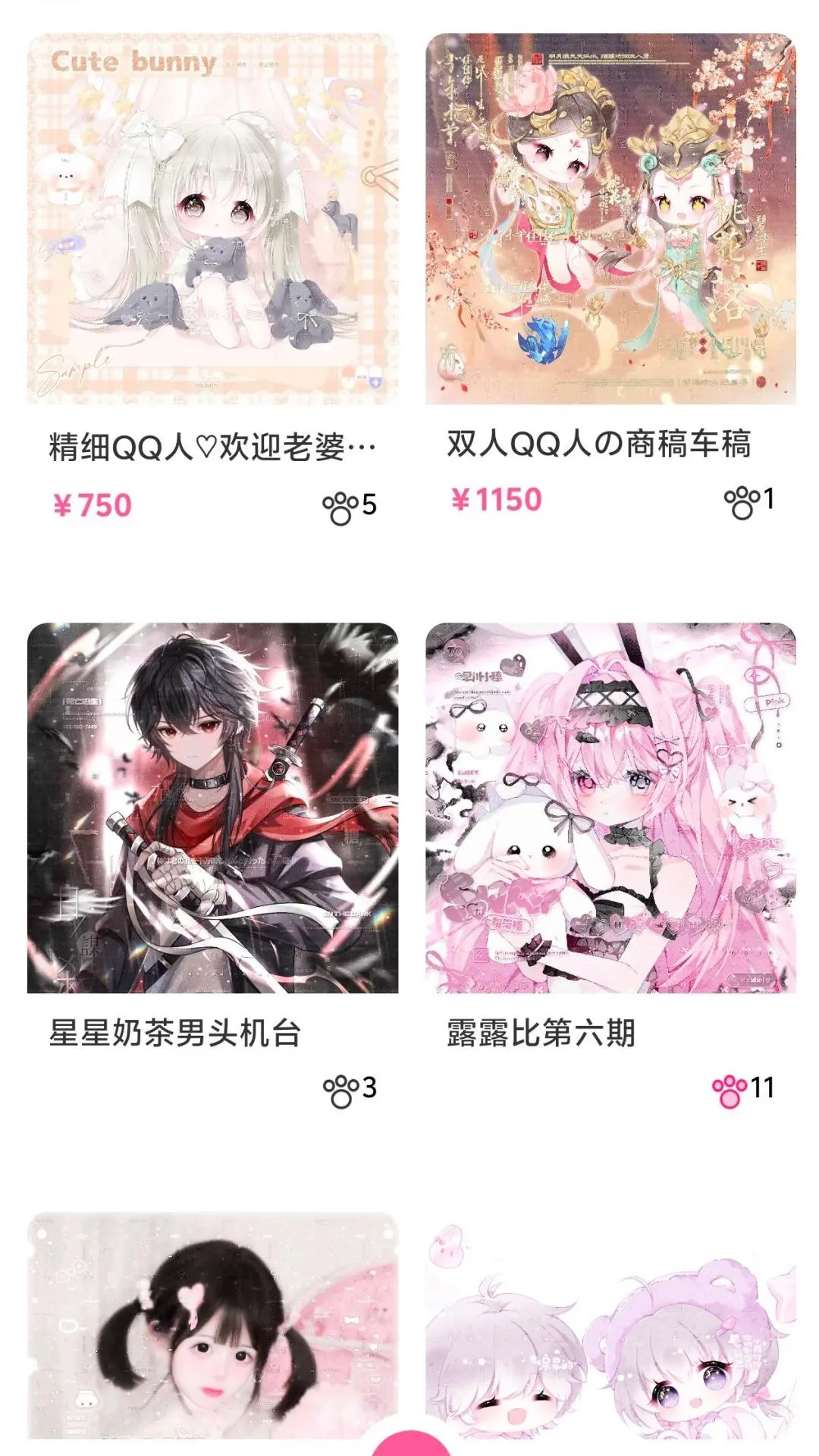This screenshot has width=819, height=1456.
Task: View the 星星奶茶男头机台 listing
Action: coord(212,808)
